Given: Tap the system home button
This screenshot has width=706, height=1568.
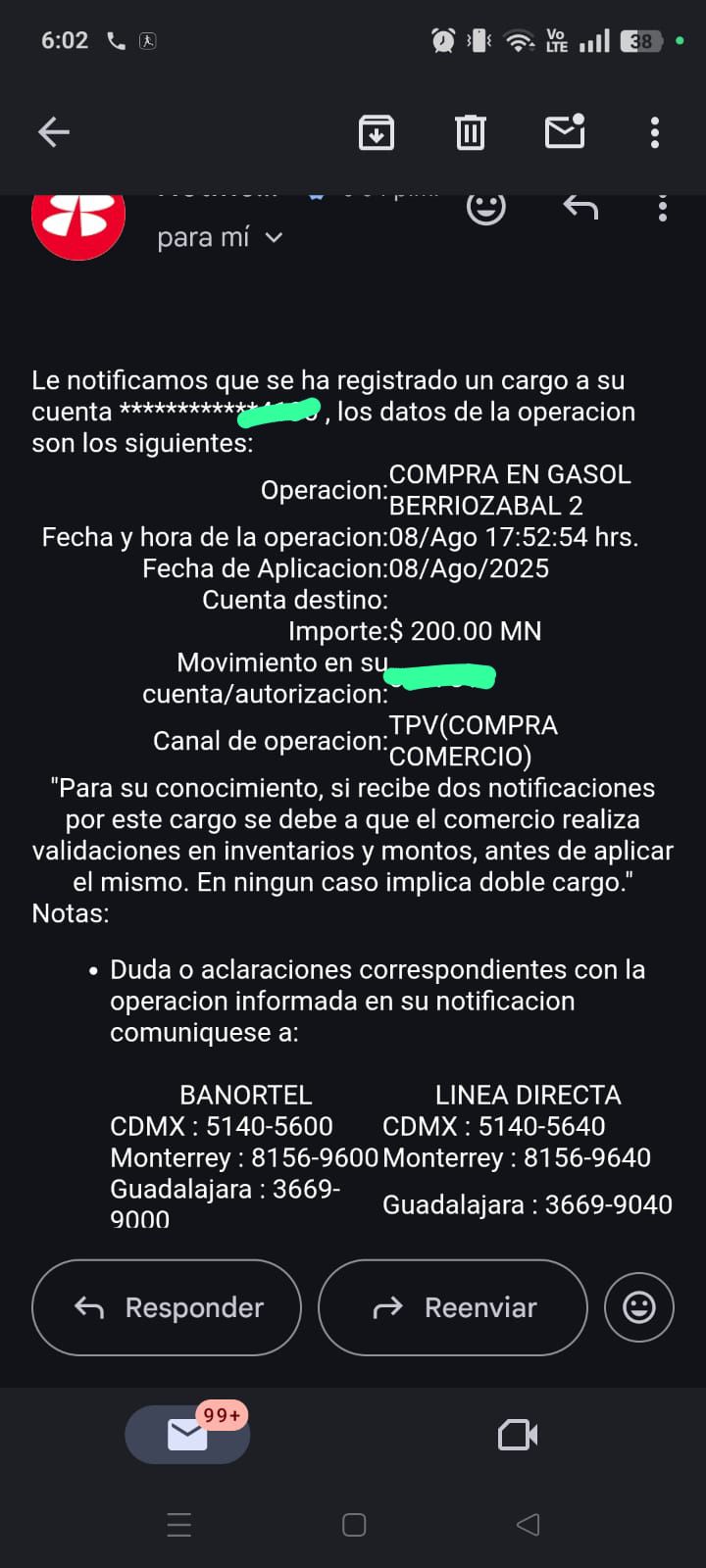Looking at the screenshot, I should pyautogui.click(x=354, y=1525).
